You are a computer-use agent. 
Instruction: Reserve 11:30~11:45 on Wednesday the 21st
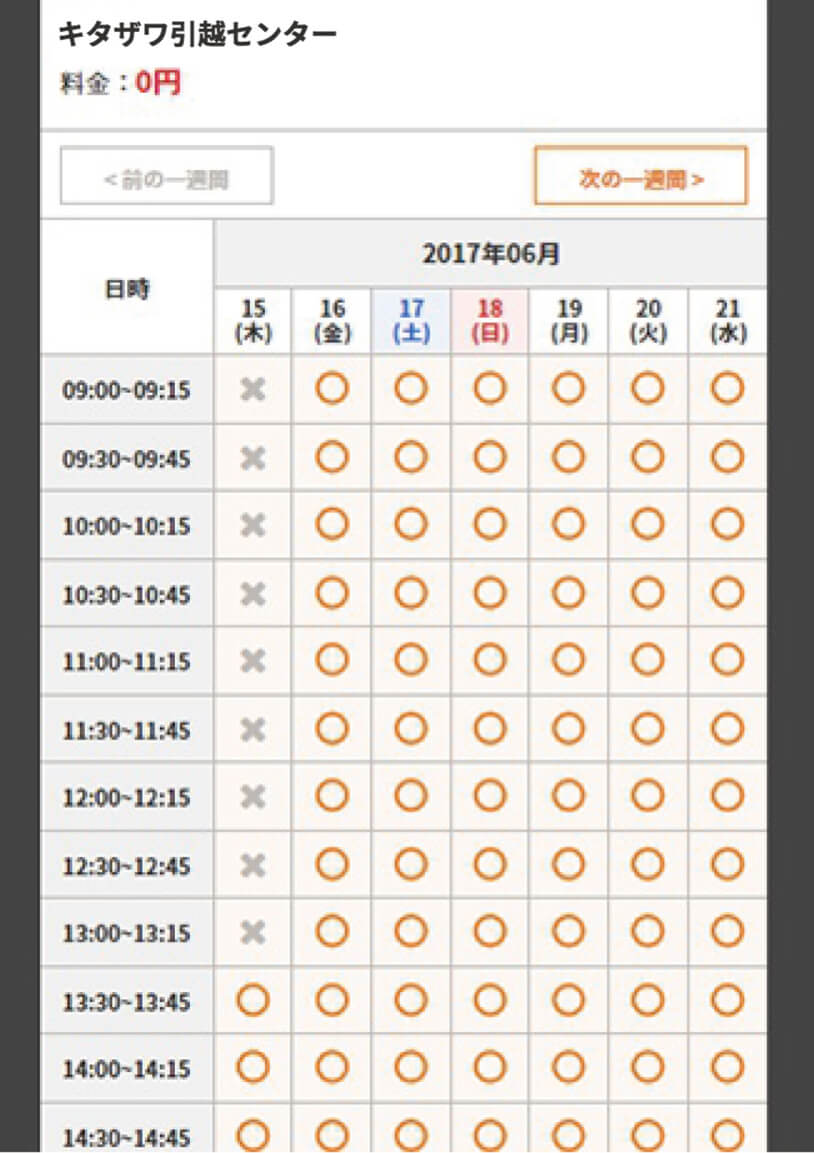coord(727,729)
